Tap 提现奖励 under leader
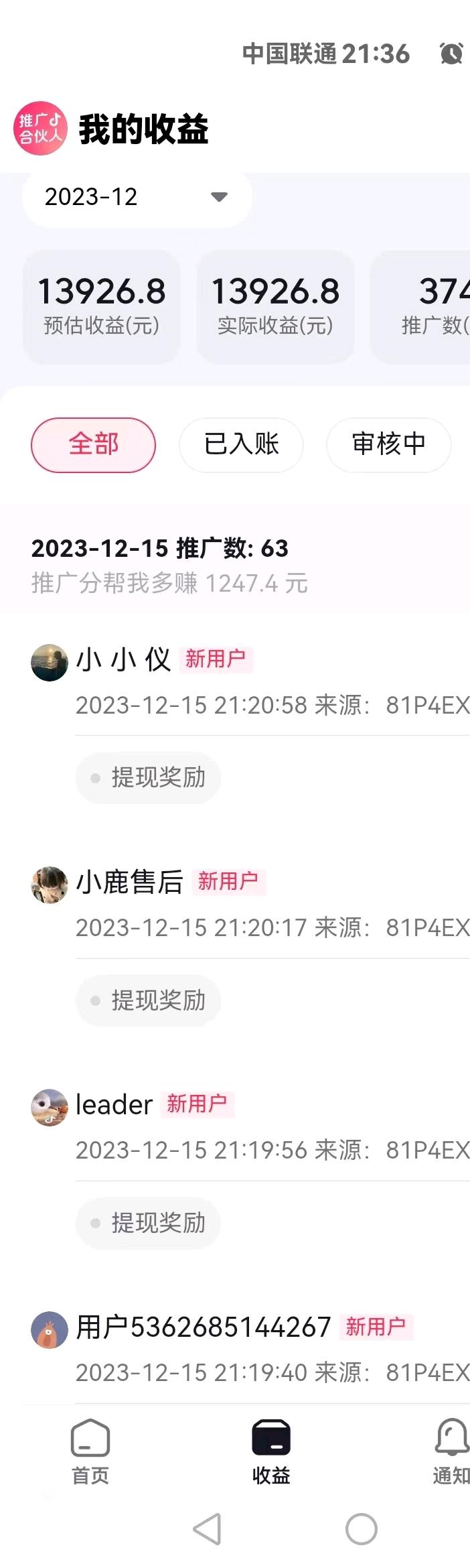The width and height of the screenshot is (470, 1568). click(148, 1223)
